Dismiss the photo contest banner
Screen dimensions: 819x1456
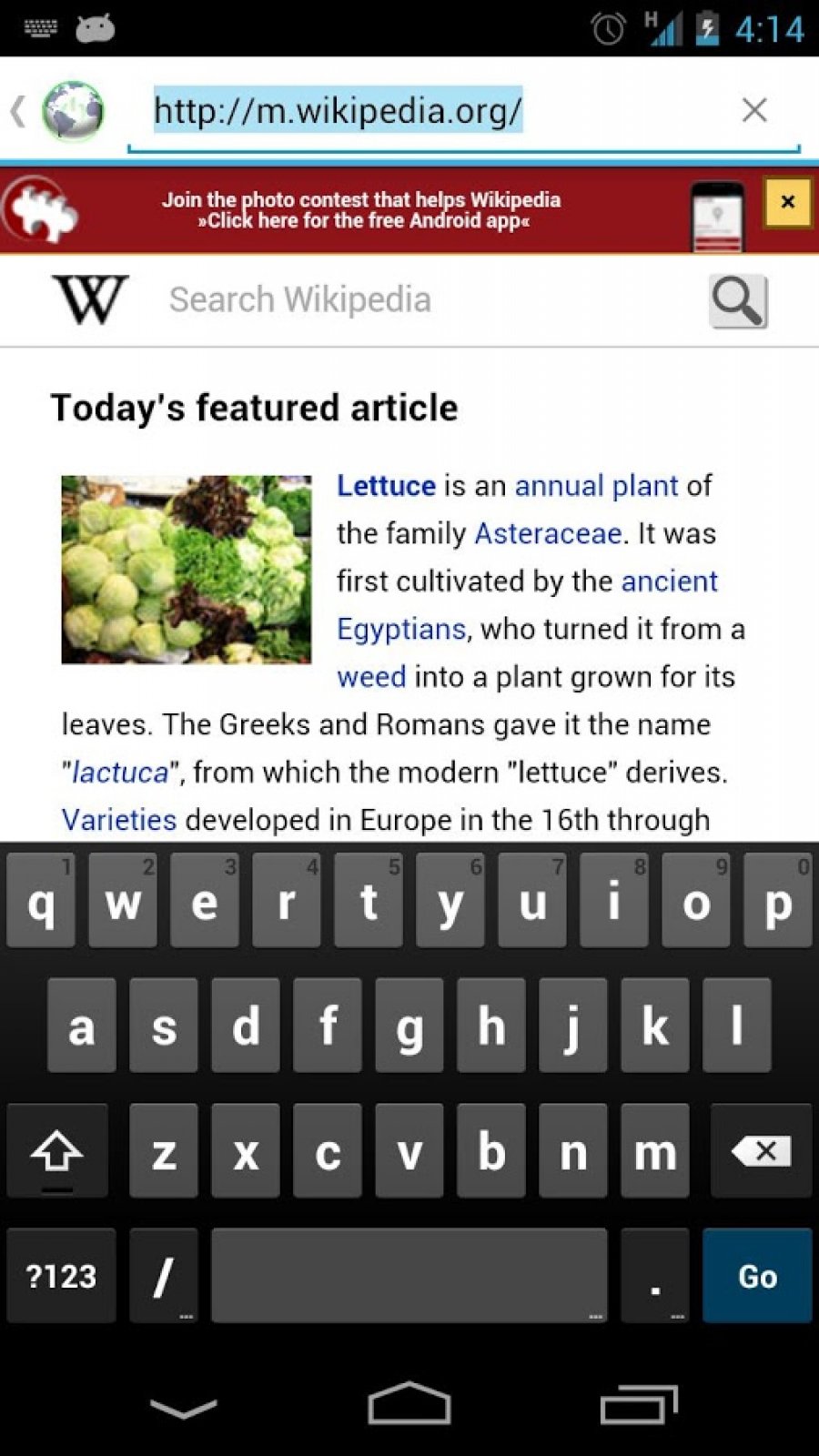786,203
